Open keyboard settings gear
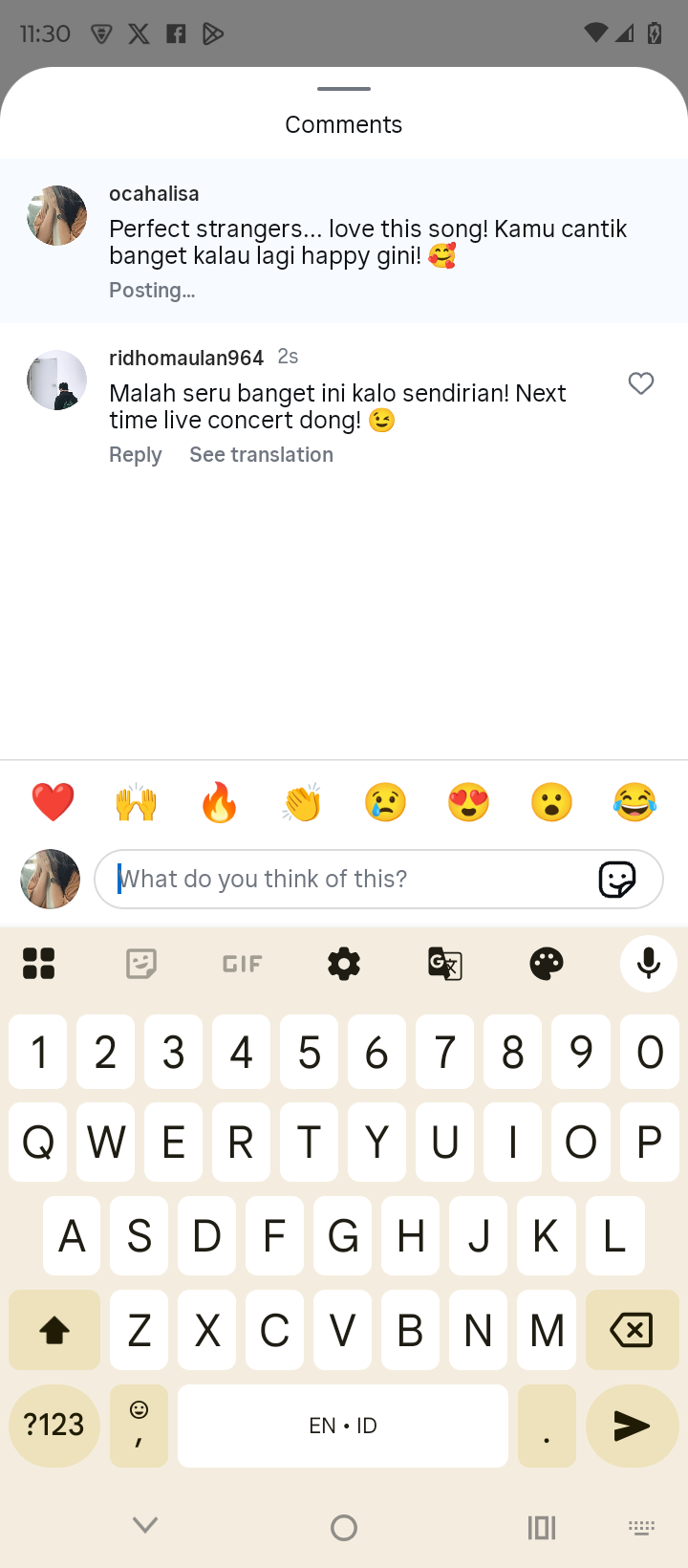 tap(343, 964)
